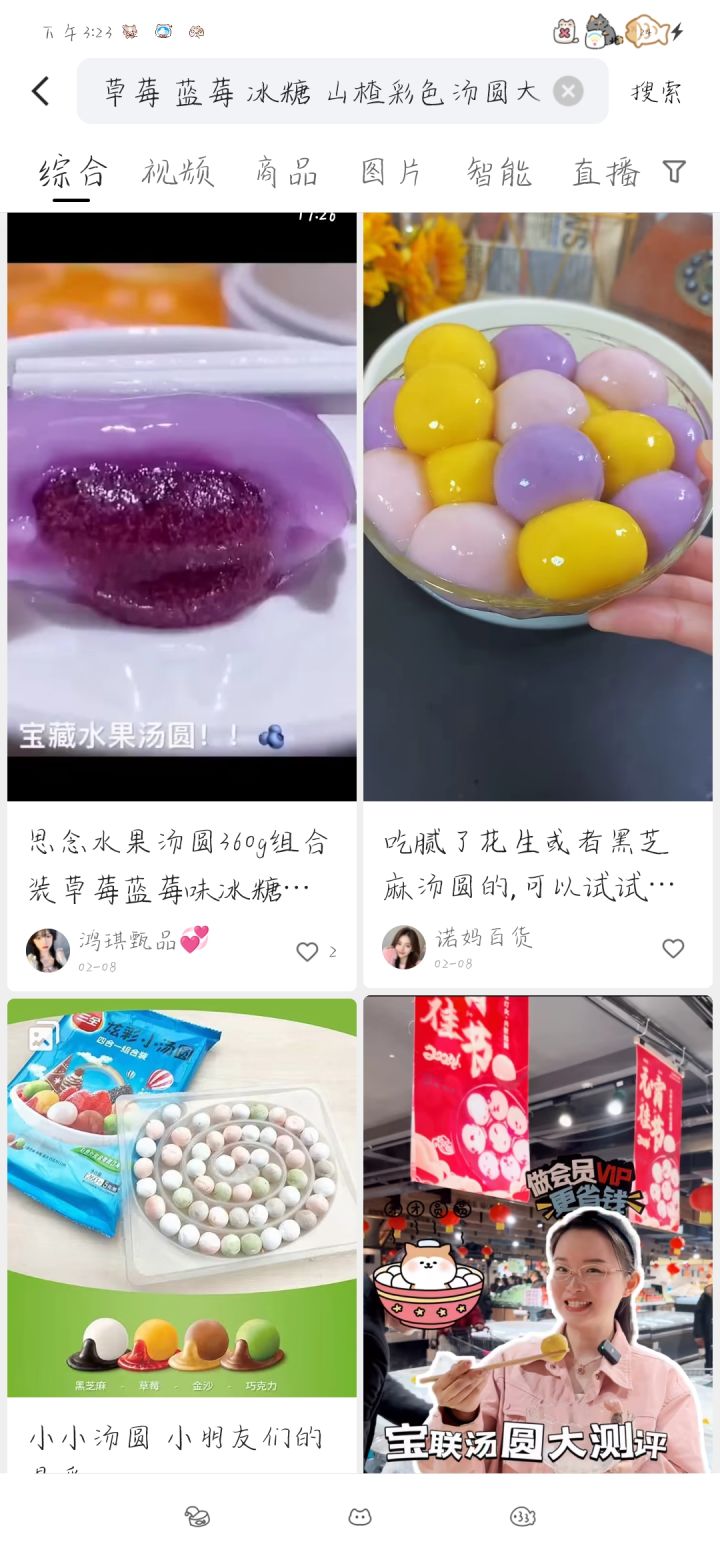Go back using the top-left arrow
The image size is (720, 1560).
pyautogui.click(x=40, y=92)
